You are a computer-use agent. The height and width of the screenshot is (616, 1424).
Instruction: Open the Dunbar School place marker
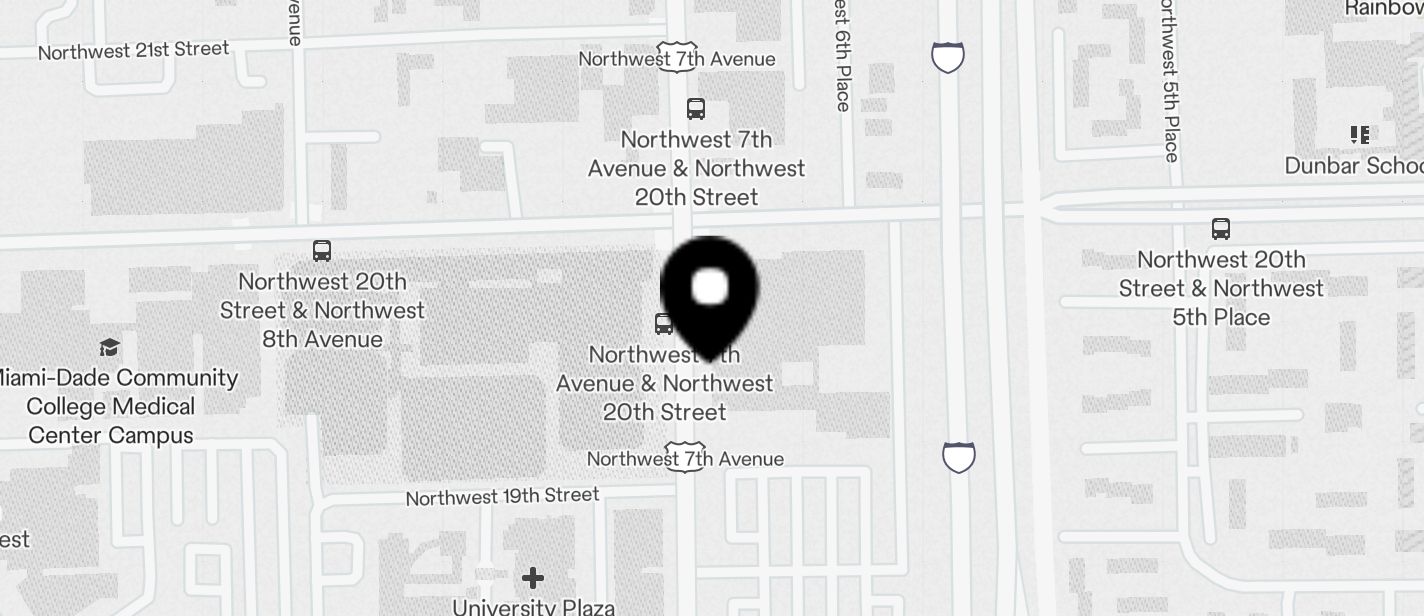tap(1359, 134)
